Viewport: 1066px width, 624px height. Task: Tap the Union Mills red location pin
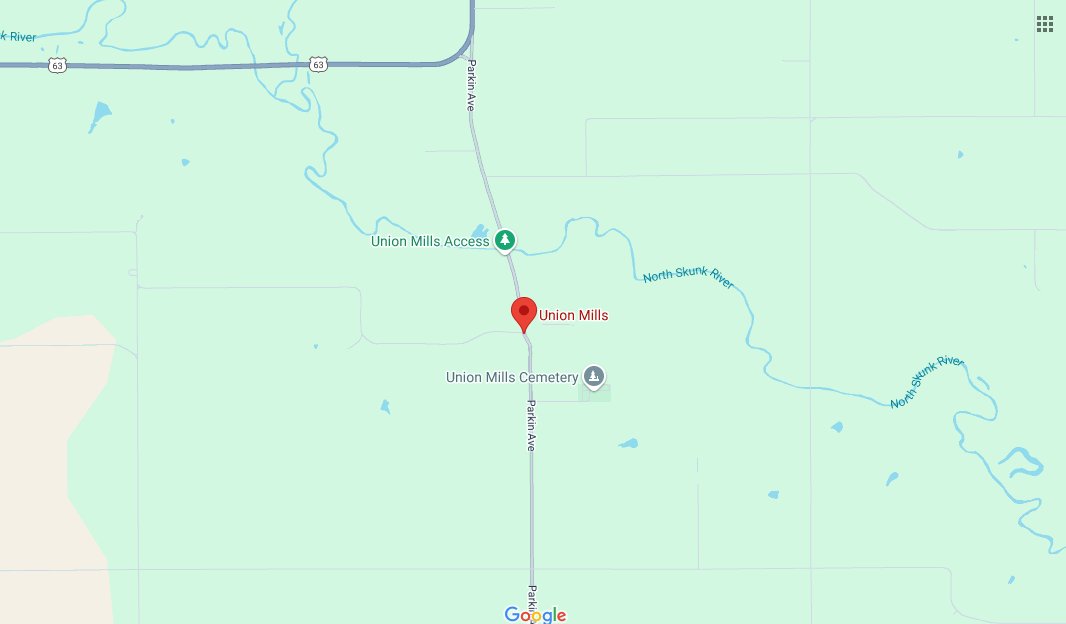click(x=524, y=312)
